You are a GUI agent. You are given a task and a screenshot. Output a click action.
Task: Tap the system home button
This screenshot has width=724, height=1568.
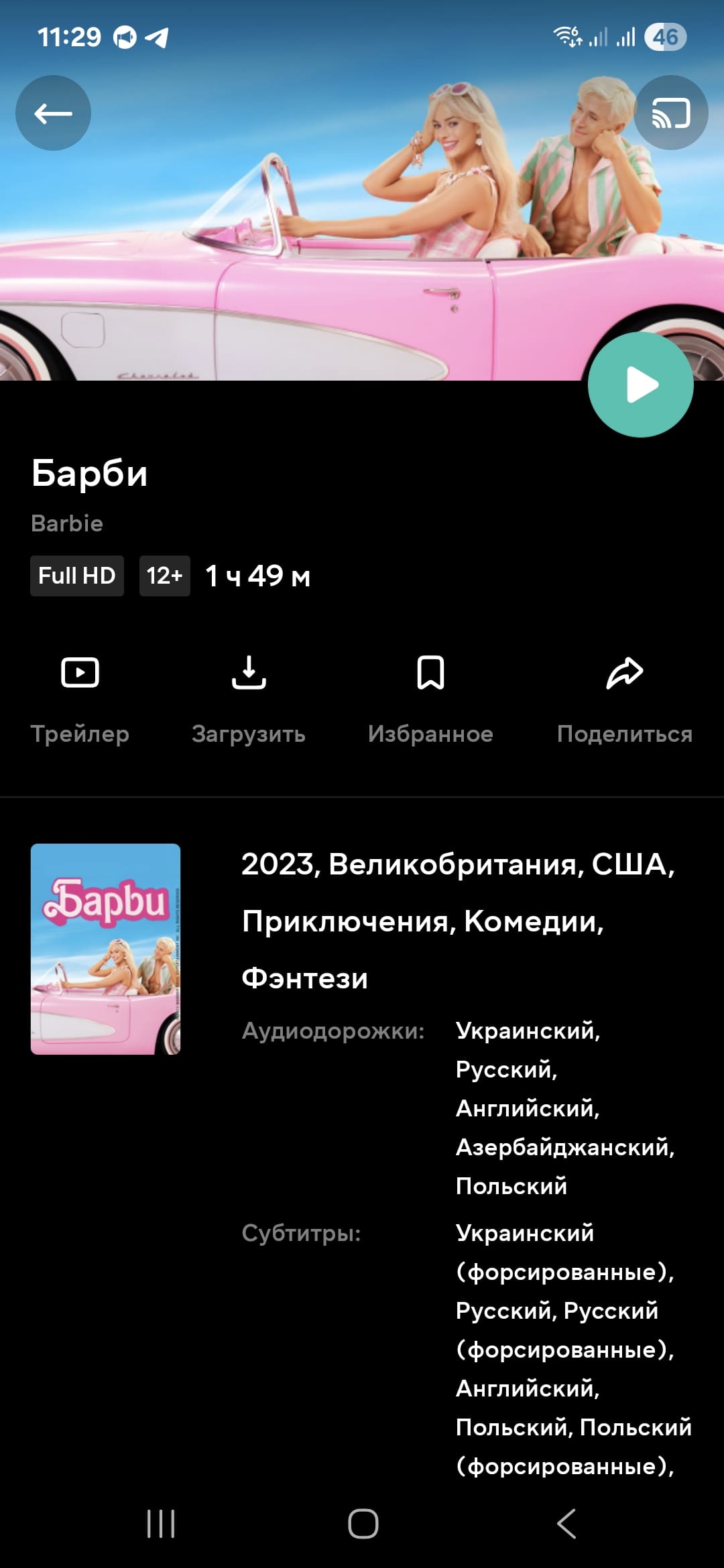click(363, 1523)
